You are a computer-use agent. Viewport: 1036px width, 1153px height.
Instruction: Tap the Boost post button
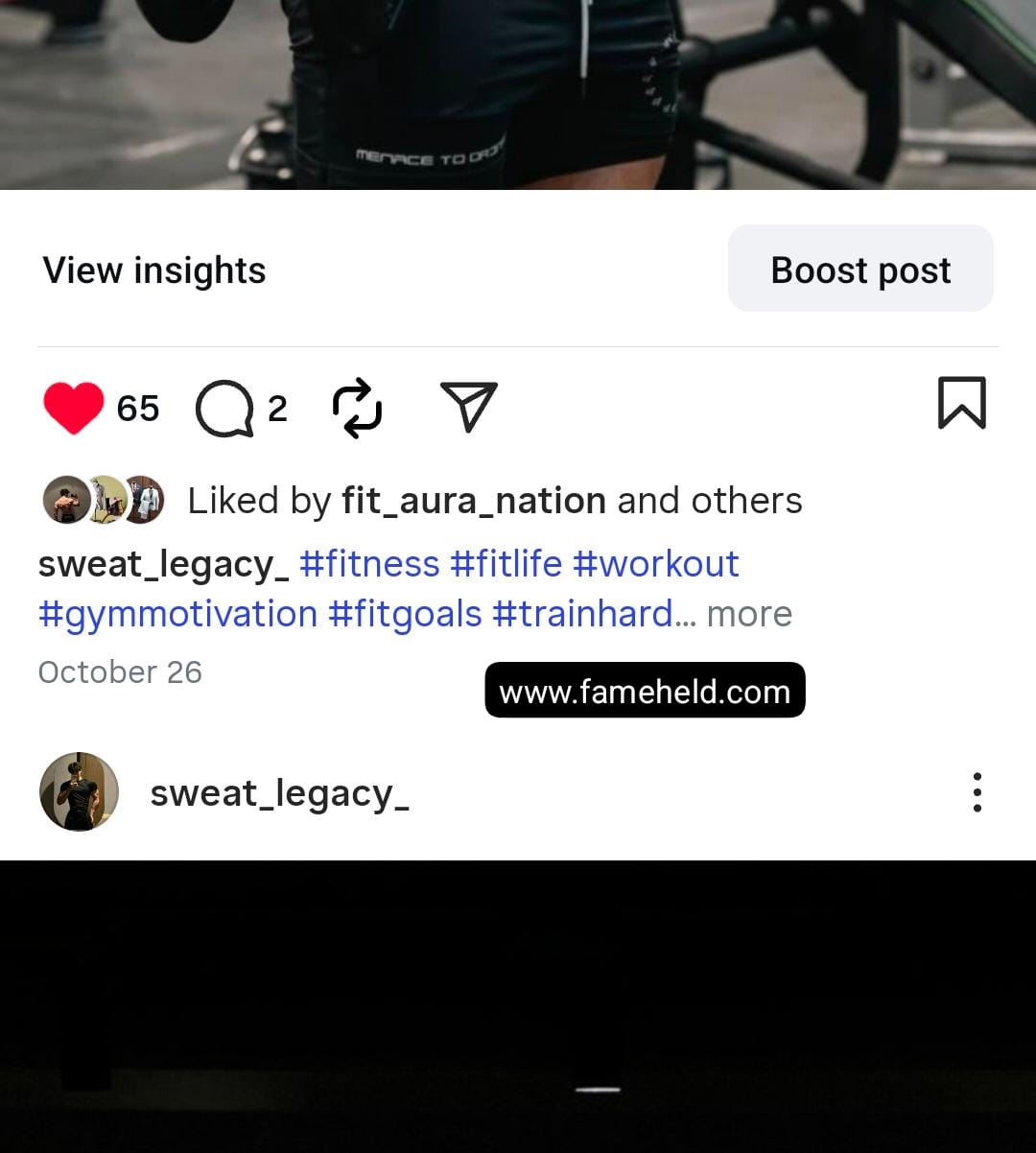(x=860, y=270)
